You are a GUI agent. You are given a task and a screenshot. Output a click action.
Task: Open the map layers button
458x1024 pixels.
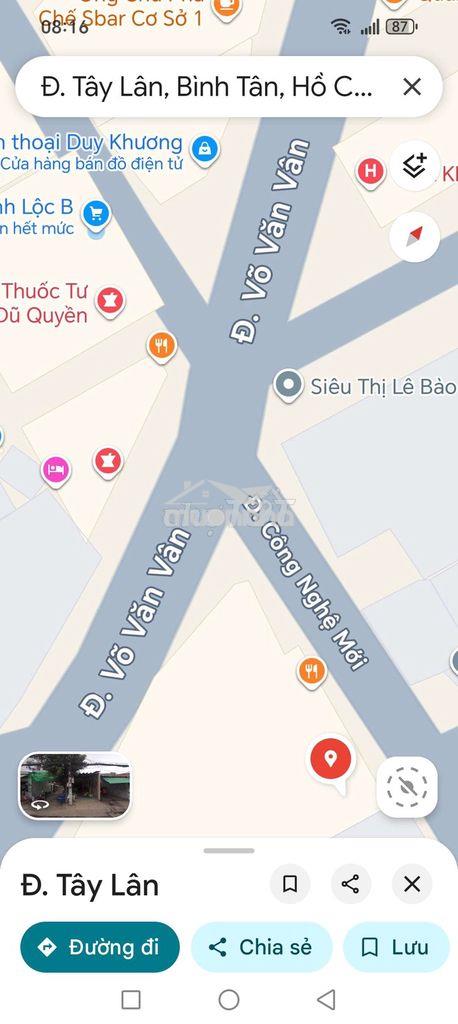414,167
